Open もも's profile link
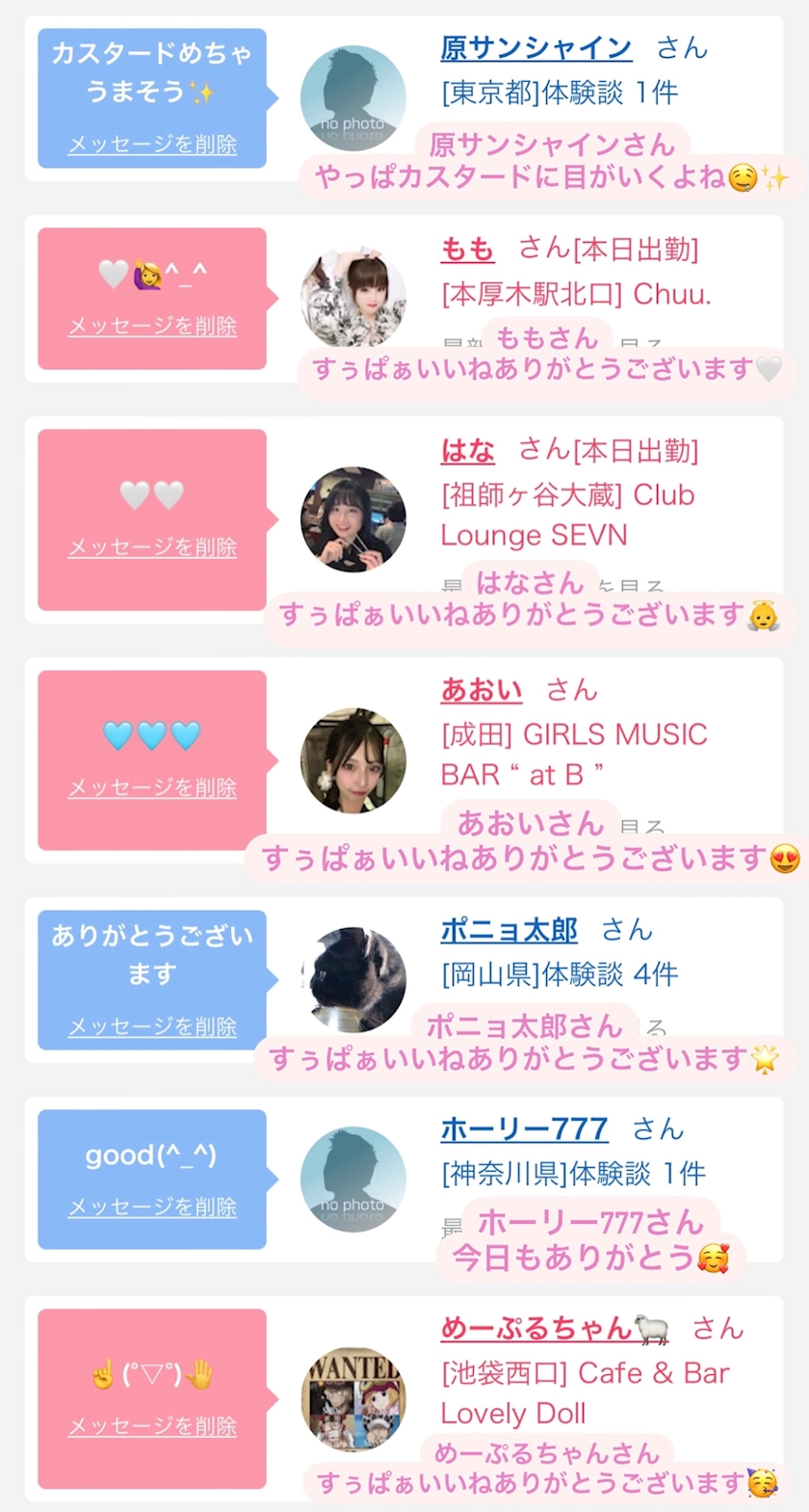The image size is (809, 1512). pos(467,250)
